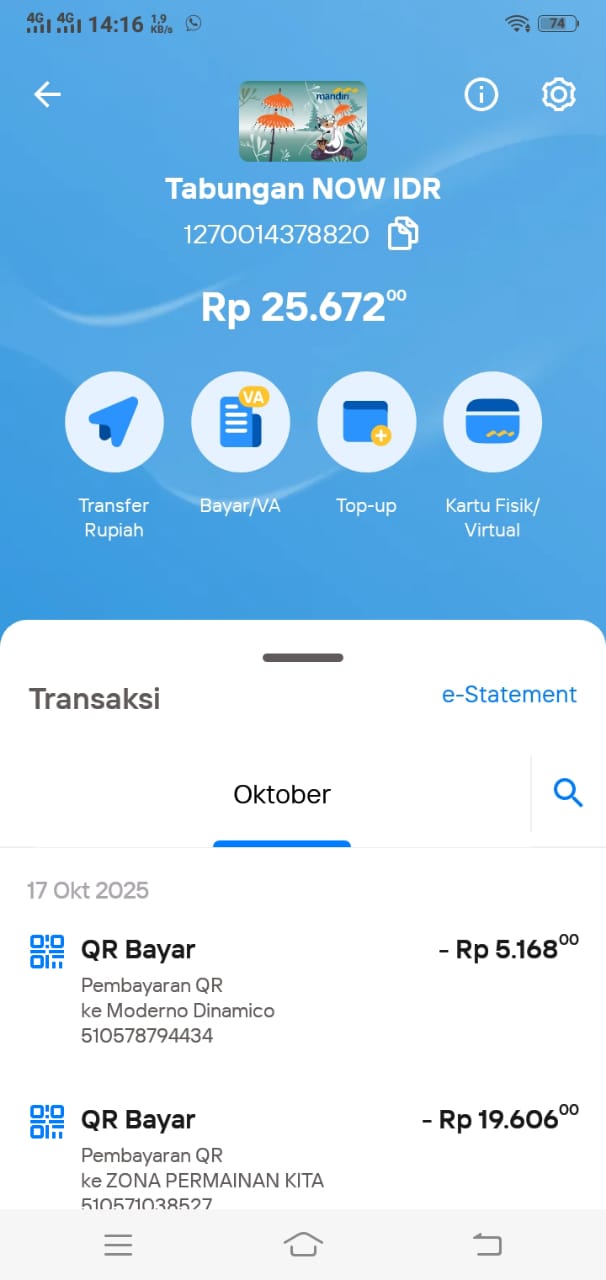Open Transfer Rupiah
This screenshot has height=1280, width=606.
(x=114, y=421)
